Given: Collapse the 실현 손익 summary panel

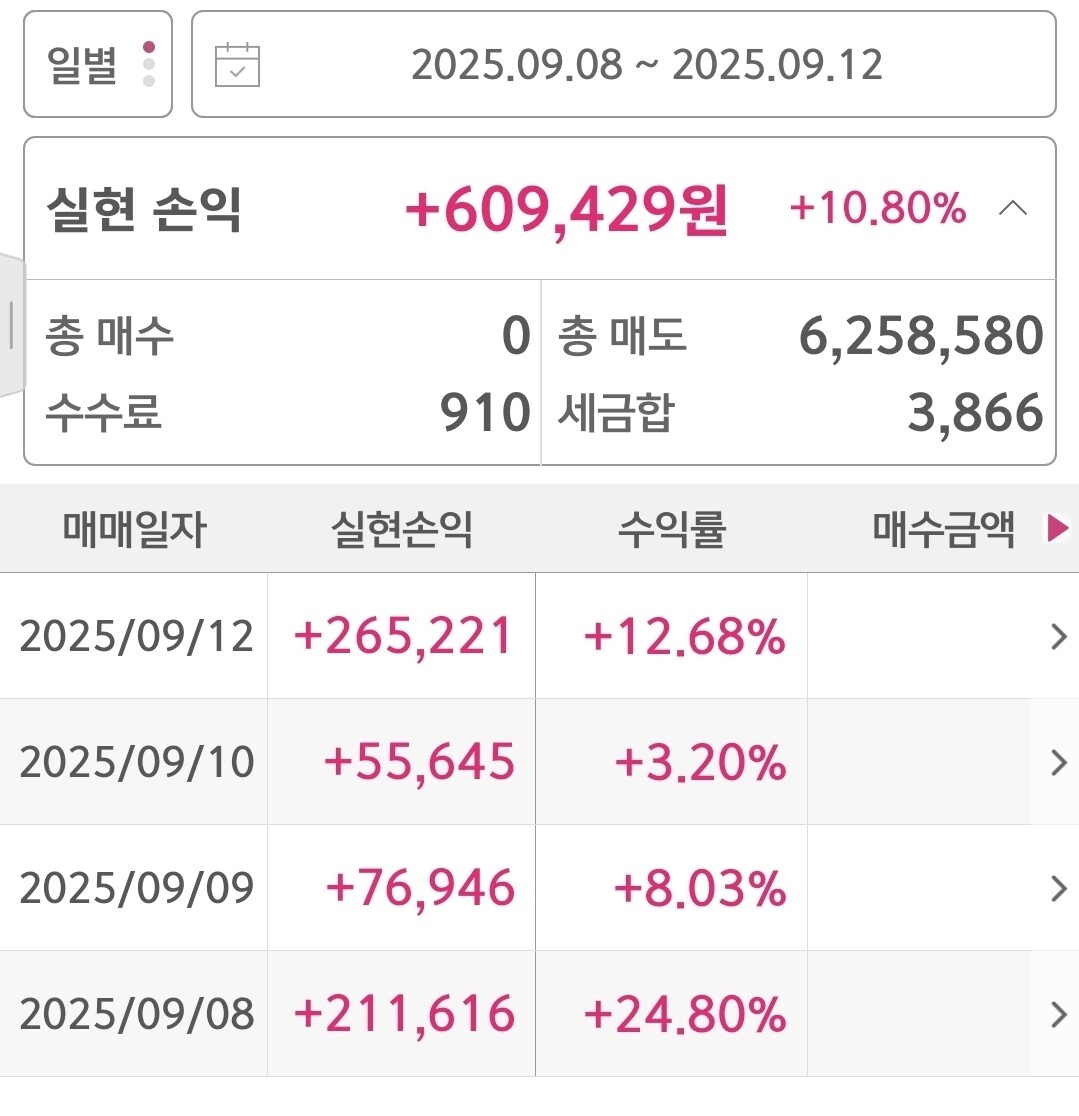Looking at the screenshot, I should (x=1013, y=209).
